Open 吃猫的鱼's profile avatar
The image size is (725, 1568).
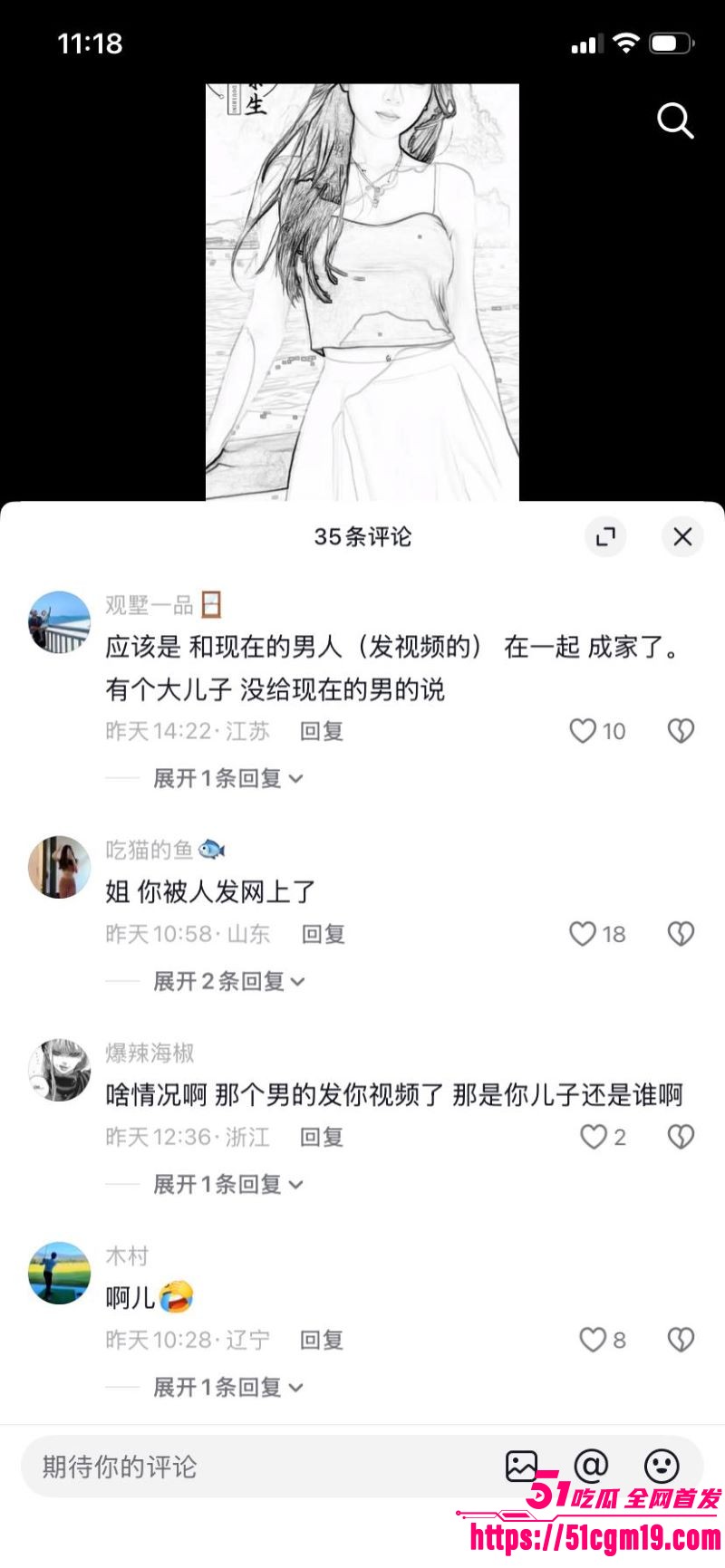(58, 867)
